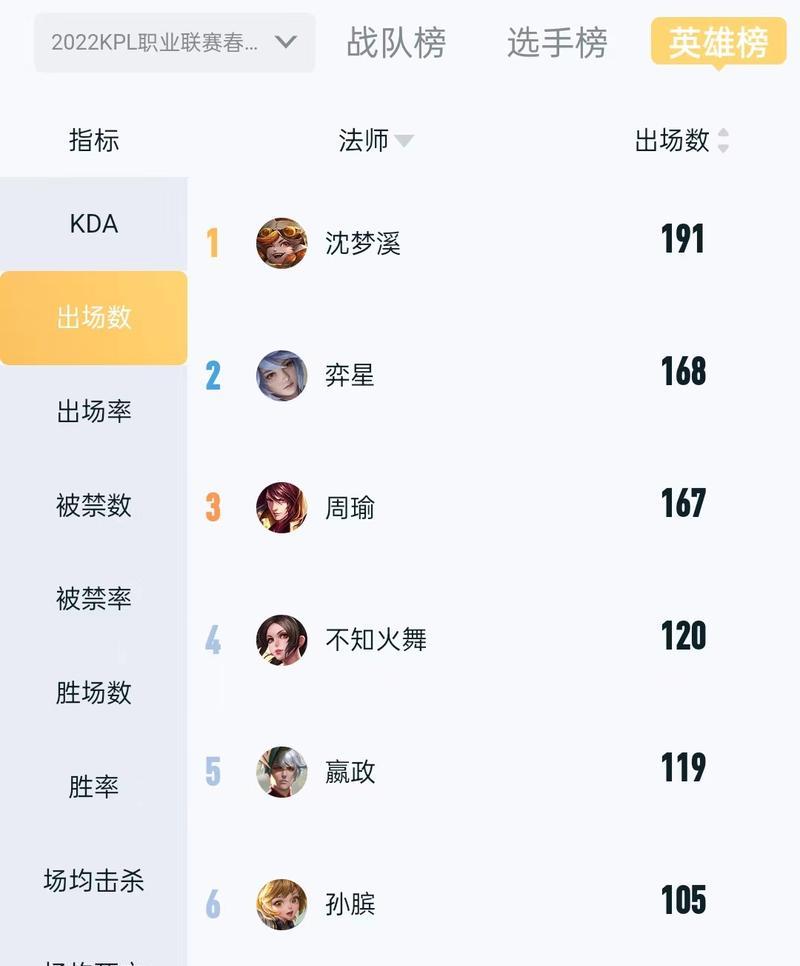Select the 出场数 metric in sidebar
This screenshot has width=800, height=966.
tap(94, 318)
